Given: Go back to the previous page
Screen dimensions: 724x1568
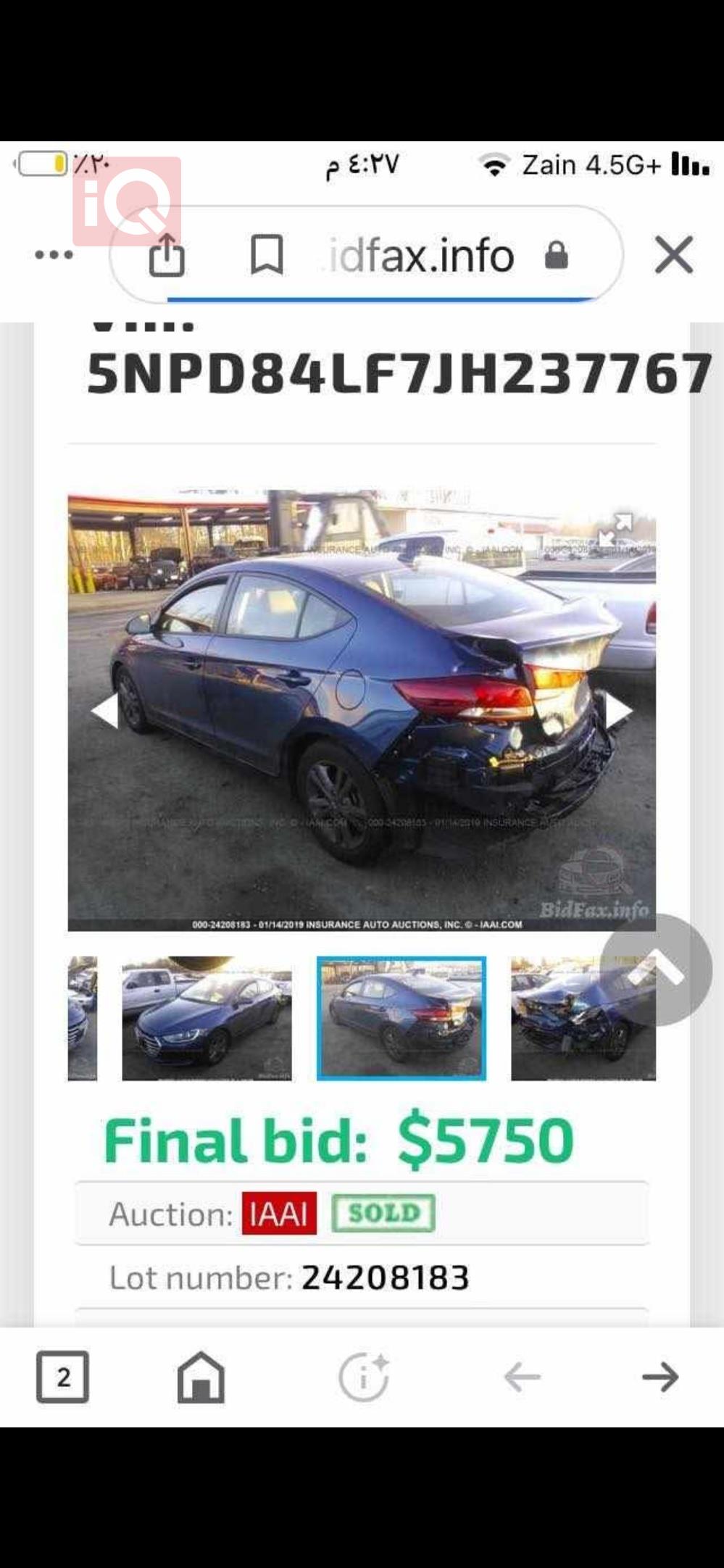Looking at the screenshot, I should tap(522, 1377).
